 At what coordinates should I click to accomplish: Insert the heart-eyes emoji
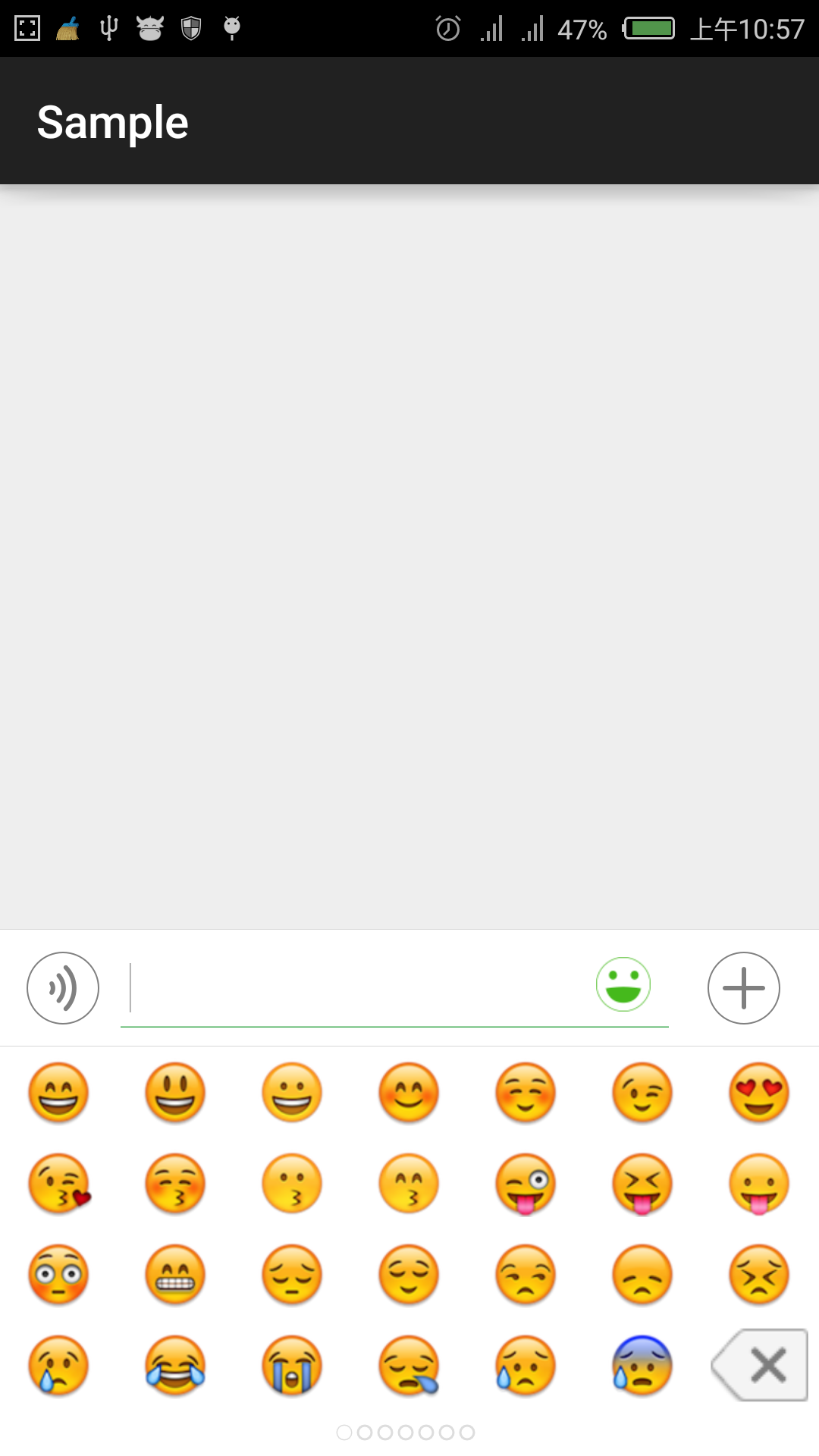[759, 1092]
